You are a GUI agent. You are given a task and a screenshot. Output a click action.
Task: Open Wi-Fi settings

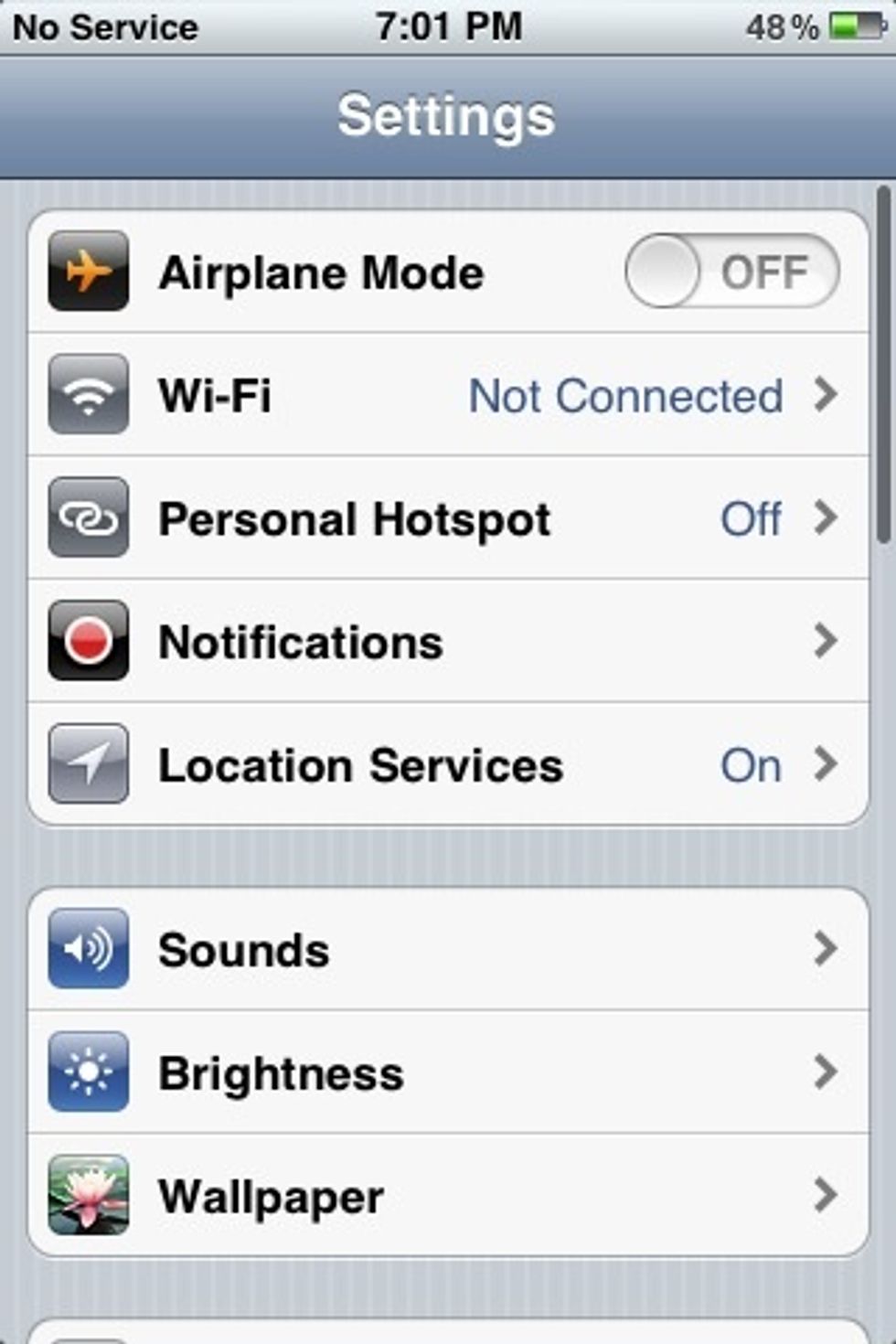click(x=448, y=395)
